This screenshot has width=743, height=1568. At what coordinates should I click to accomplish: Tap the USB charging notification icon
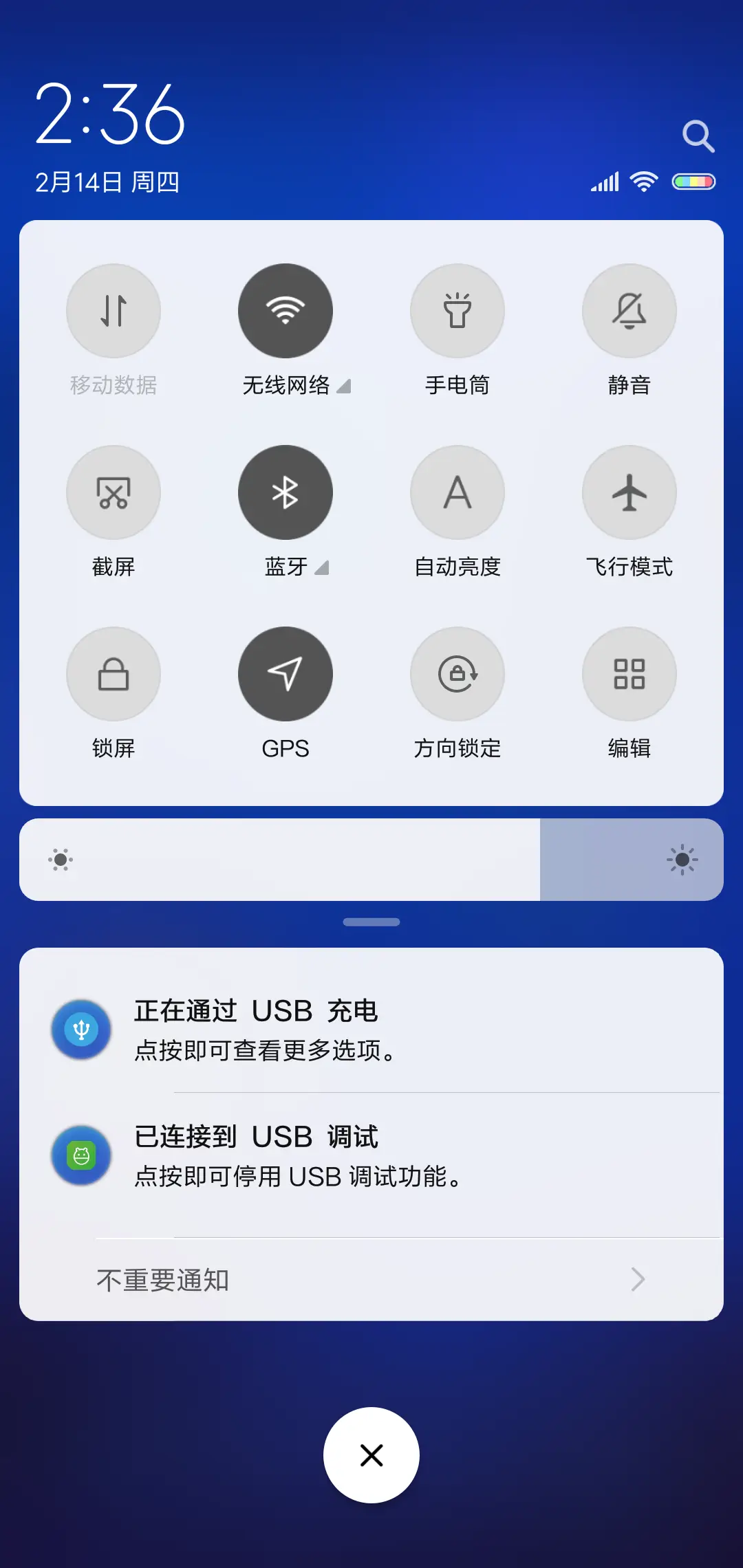[81, 1030]
